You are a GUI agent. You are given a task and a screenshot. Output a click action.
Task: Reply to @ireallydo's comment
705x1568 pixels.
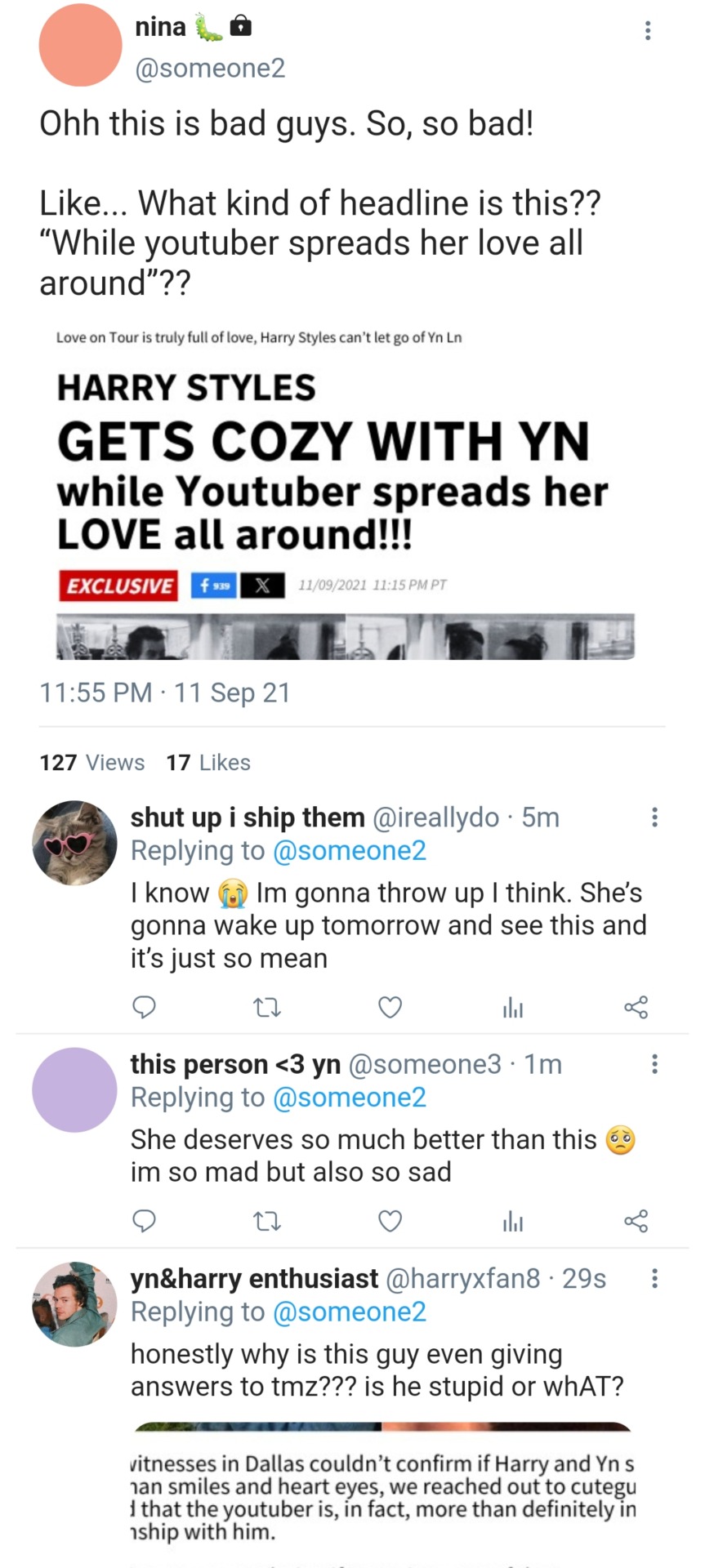pyautogui.click(x=144, y=1008)
